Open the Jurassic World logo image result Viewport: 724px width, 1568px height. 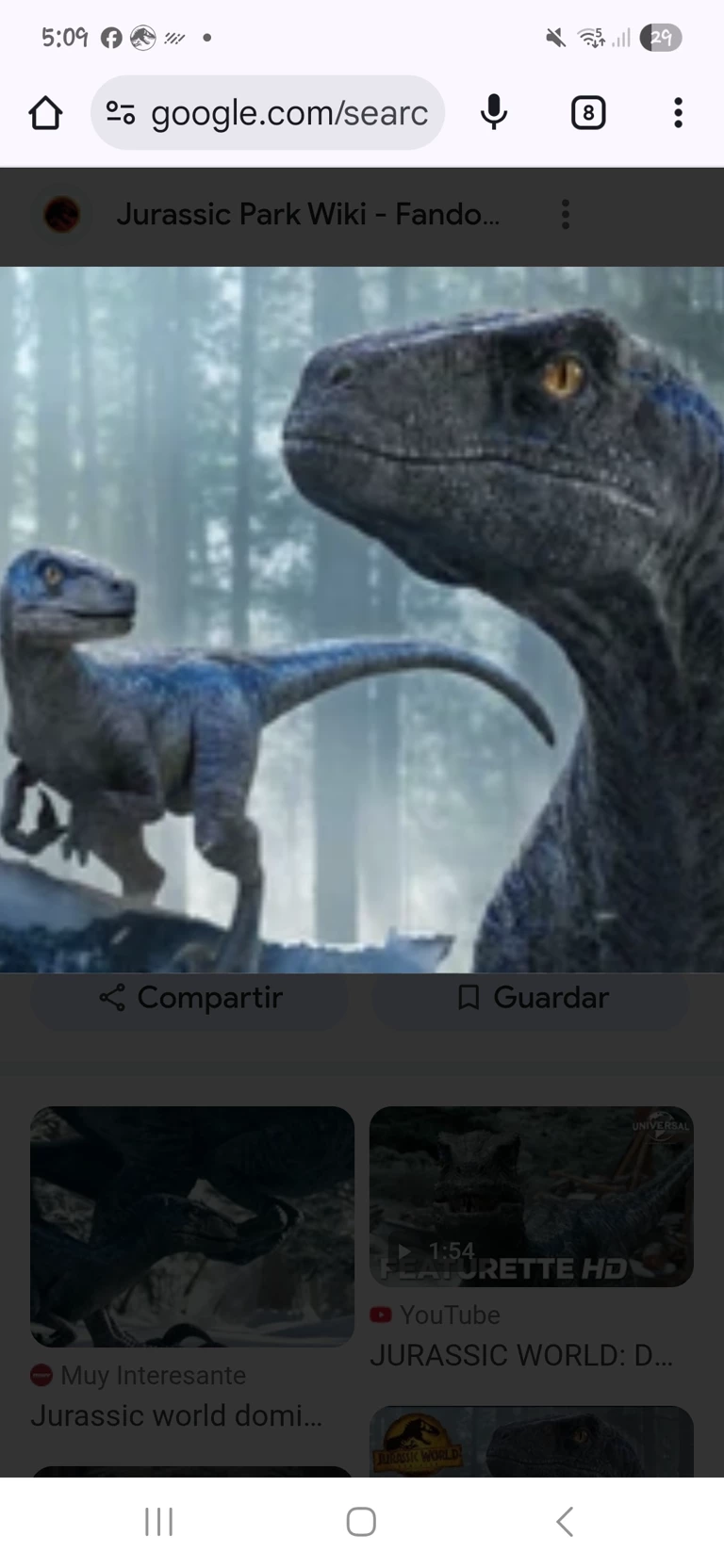tap(531, 1442)
